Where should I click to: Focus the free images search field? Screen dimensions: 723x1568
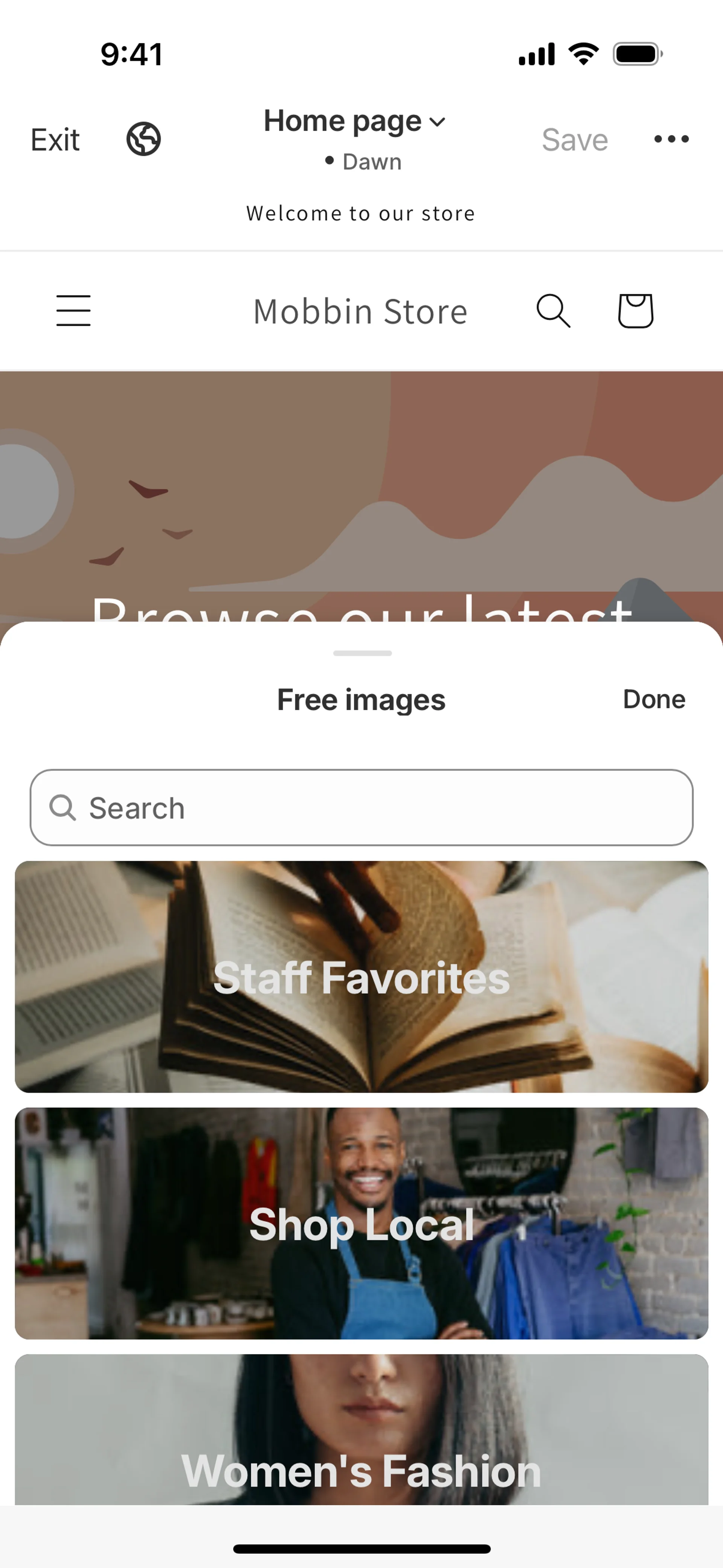click(x=361, y=808)
